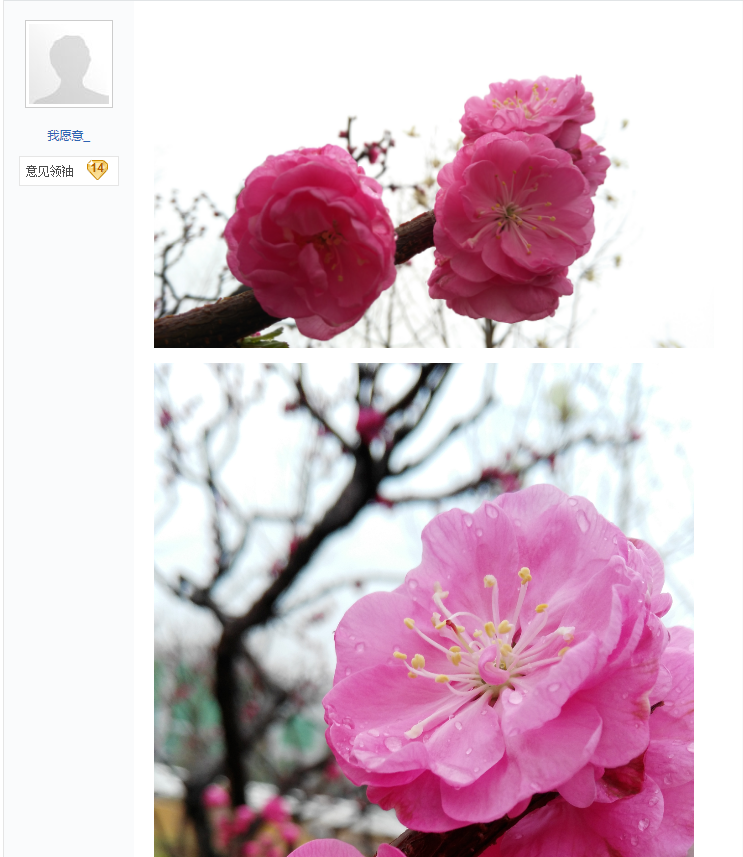This screenshot has width=743, height=857.
Task: Open the profile avatar of 我愿意_
Action: pos(69,64)
